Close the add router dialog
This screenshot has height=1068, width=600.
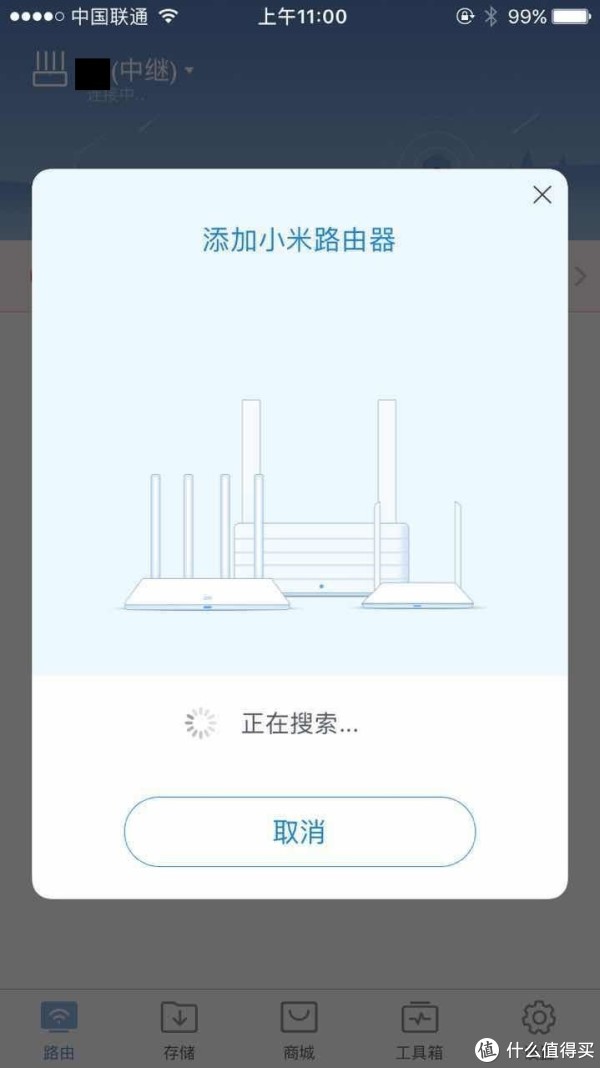pos(541,195)
